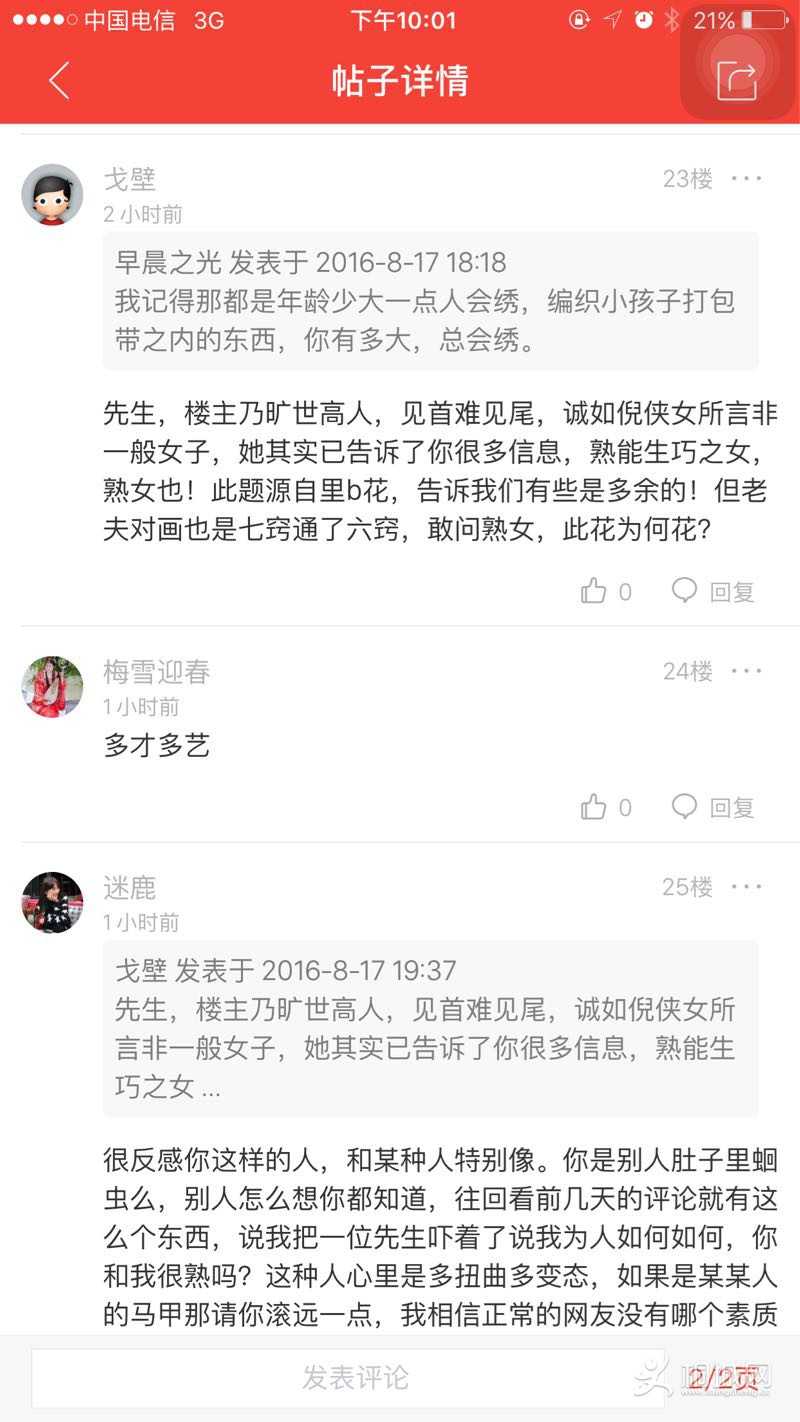Image resolution: width=800 pixels, height=1422 pixels.
Task: Open the page selector showing 2/2页
Action: click(723, 1377)
